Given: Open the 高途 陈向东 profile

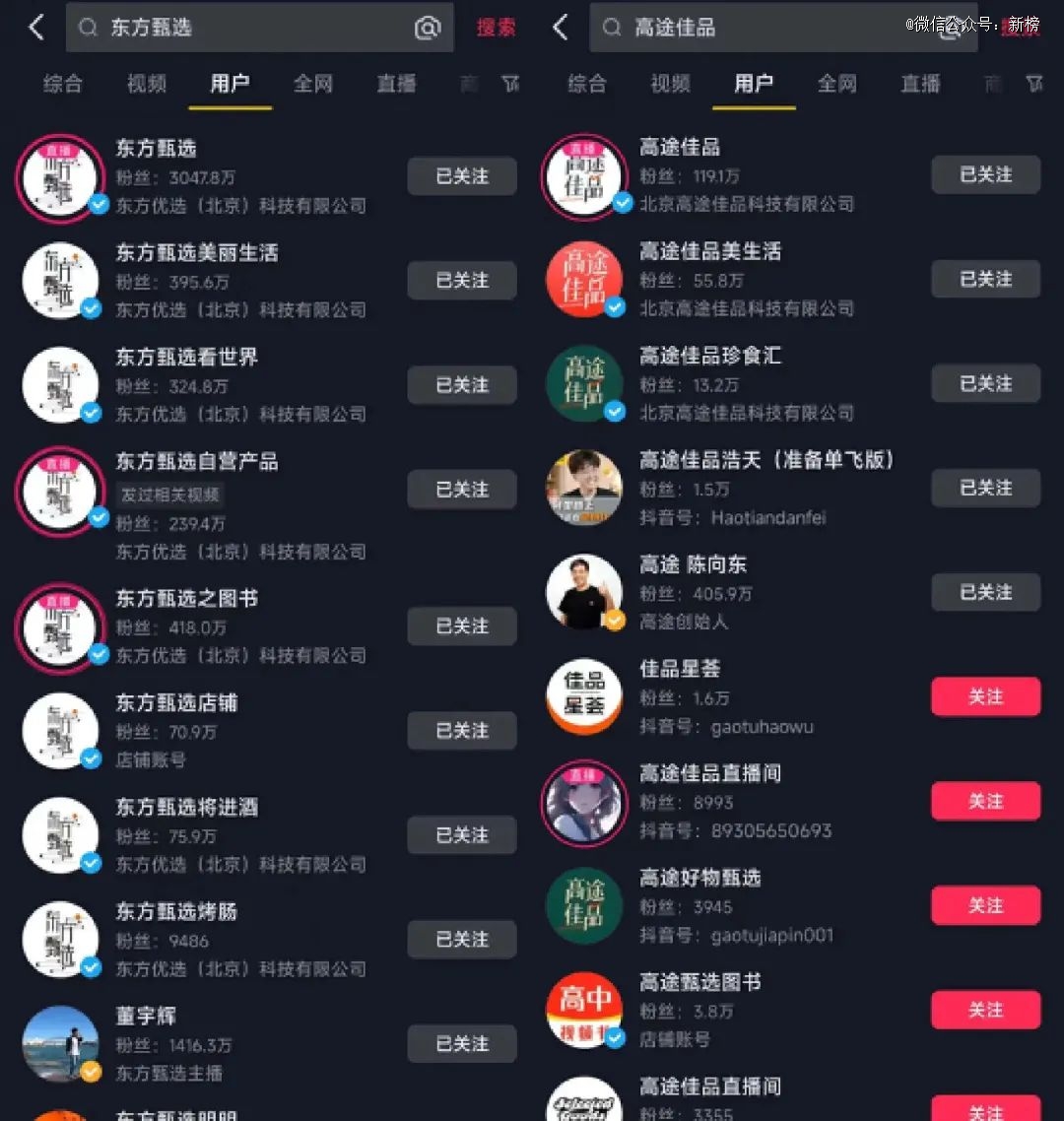Looking at the screenshot, I should (693, 565).
